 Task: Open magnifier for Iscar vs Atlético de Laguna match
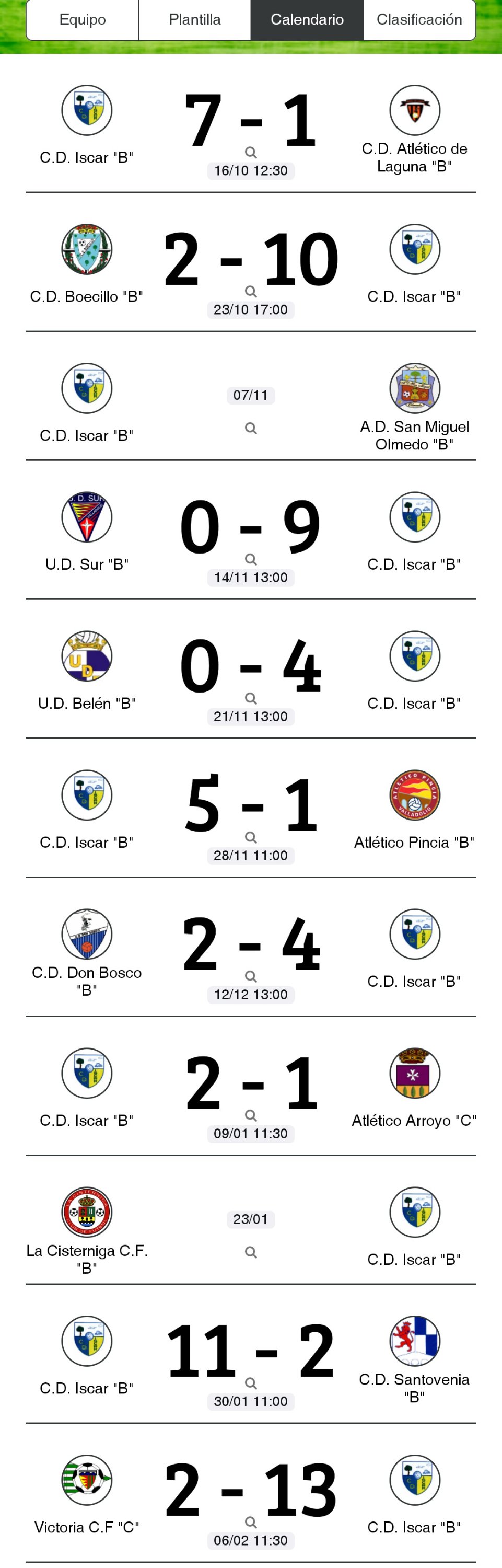coord(251,153)
